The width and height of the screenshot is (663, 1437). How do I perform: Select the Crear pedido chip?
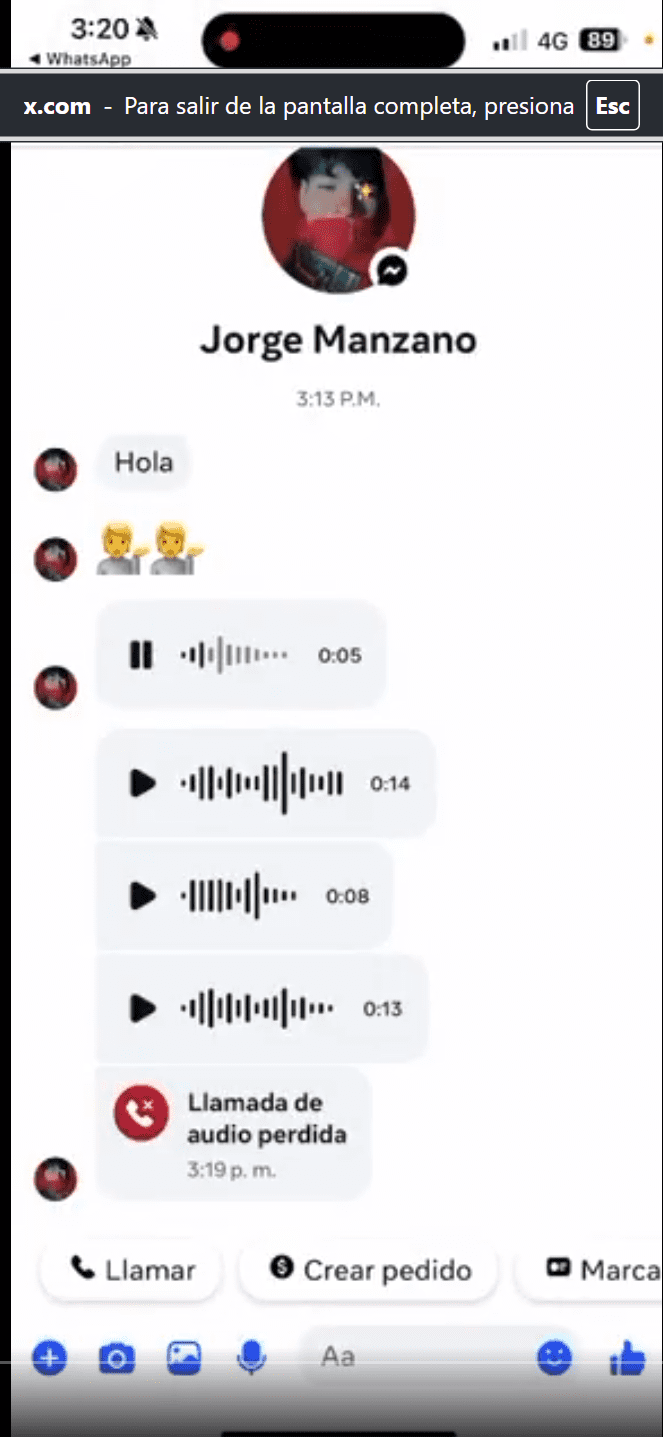tap(370, 1270)
